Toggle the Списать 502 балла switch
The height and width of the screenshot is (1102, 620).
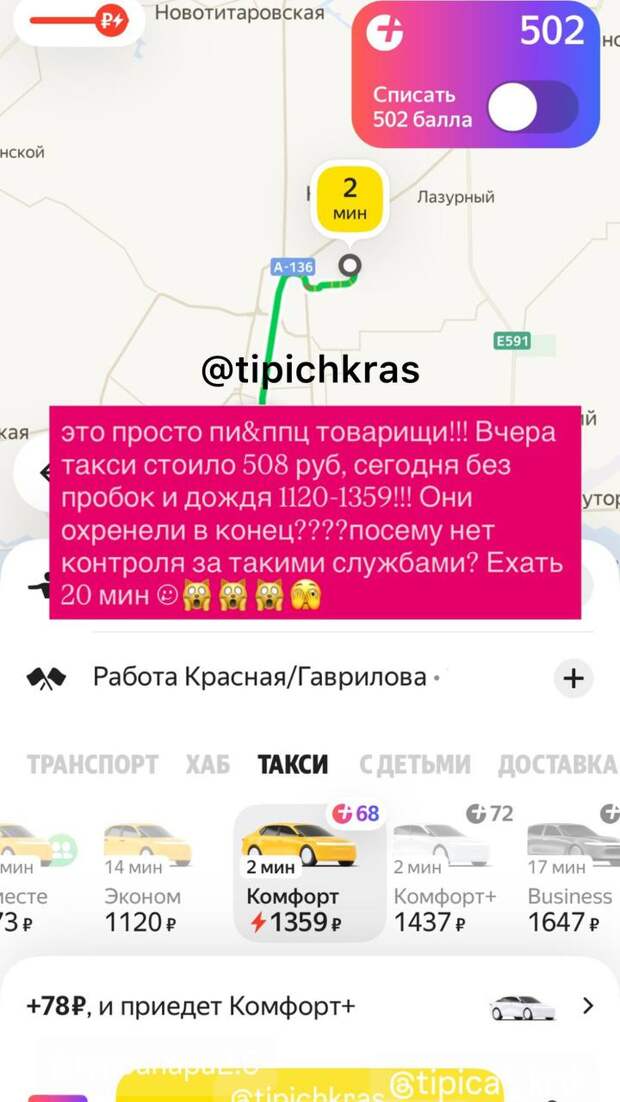[x=533, y=108]
